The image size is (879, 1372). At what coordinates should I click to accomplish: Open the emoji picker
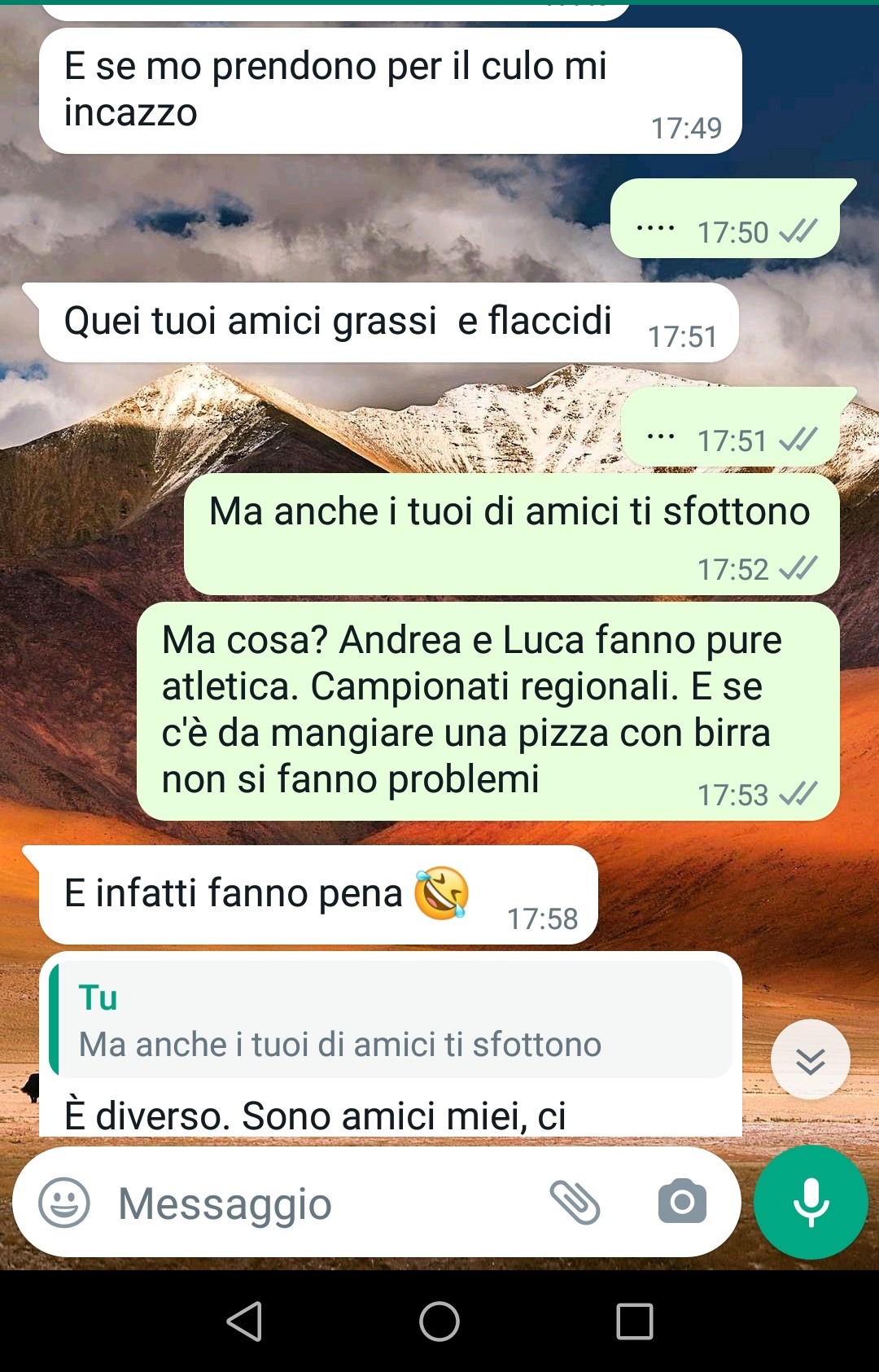(64, 1202)
